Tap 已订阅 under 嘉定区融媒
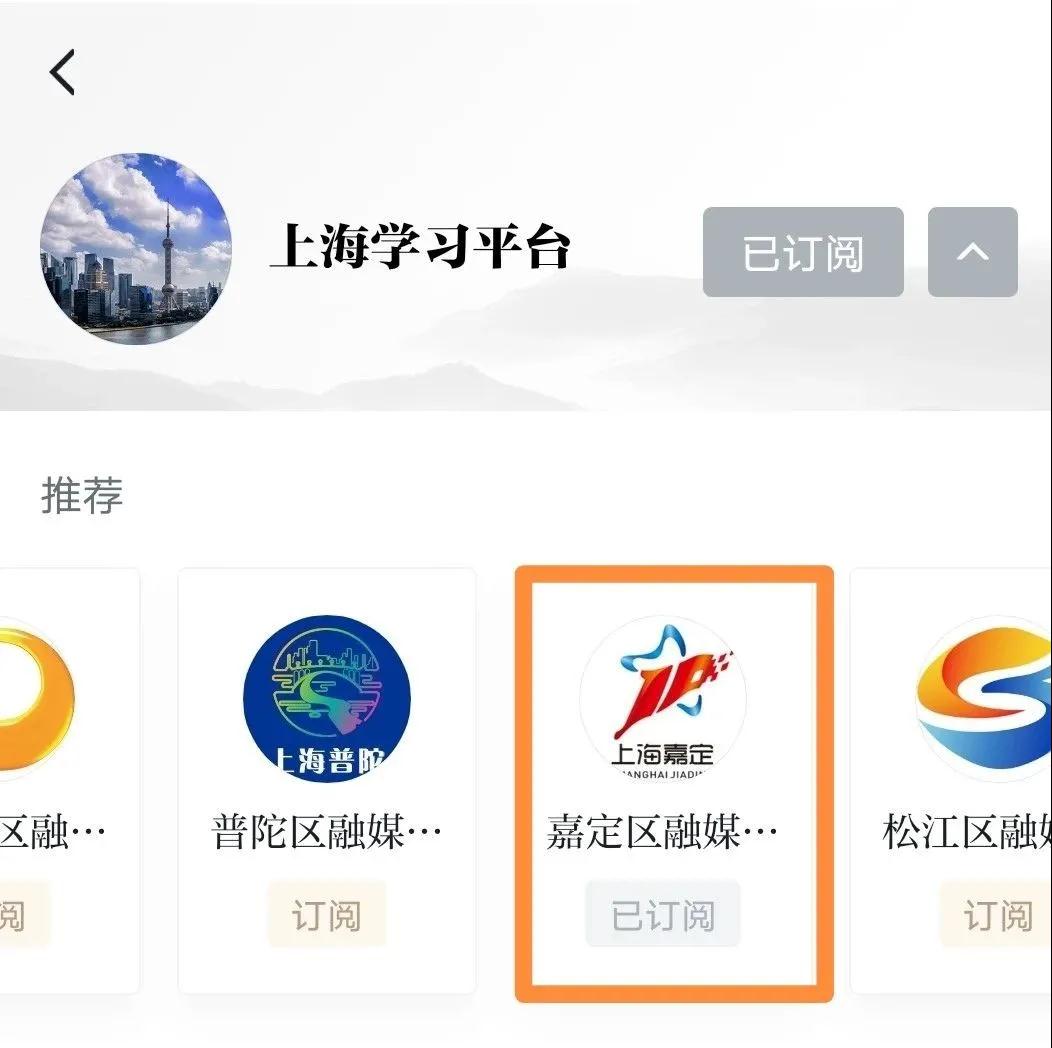 pyautogui.click(x=663, y=914)
